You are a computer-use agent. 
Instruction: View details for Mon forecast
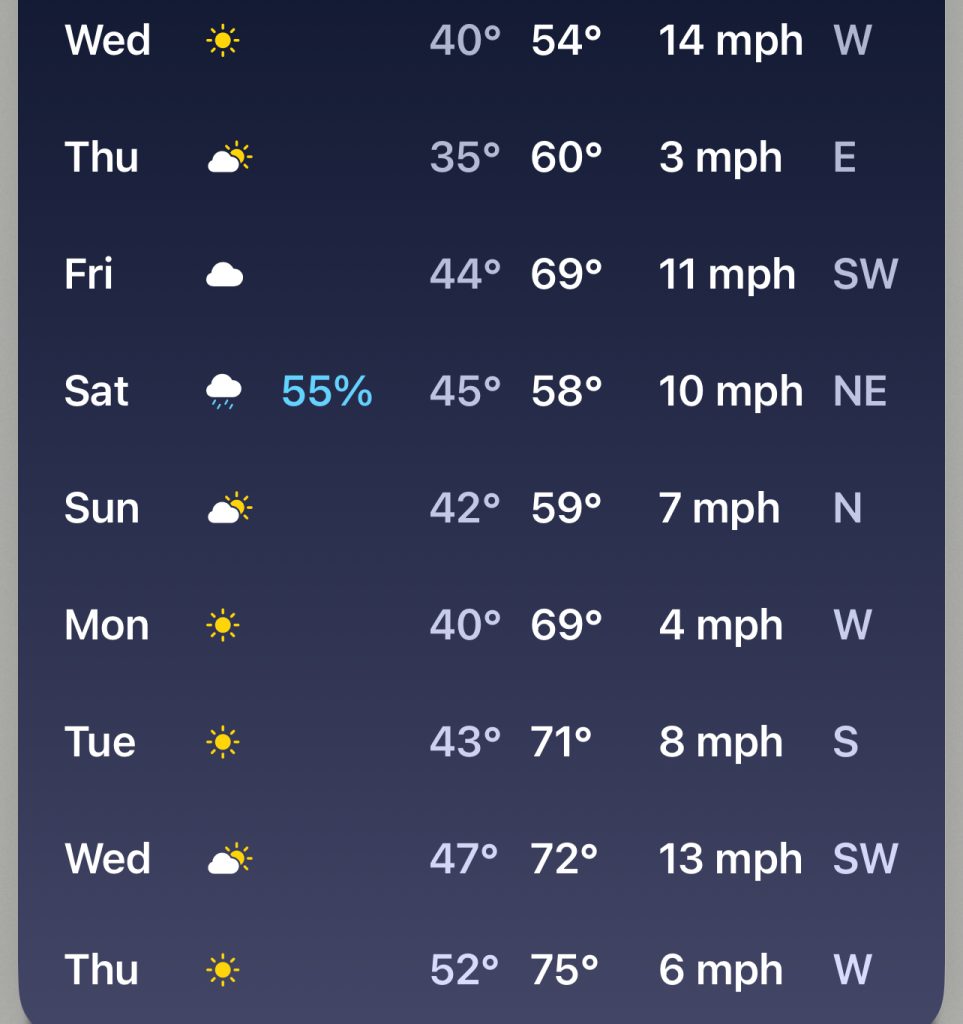(480, 625)
